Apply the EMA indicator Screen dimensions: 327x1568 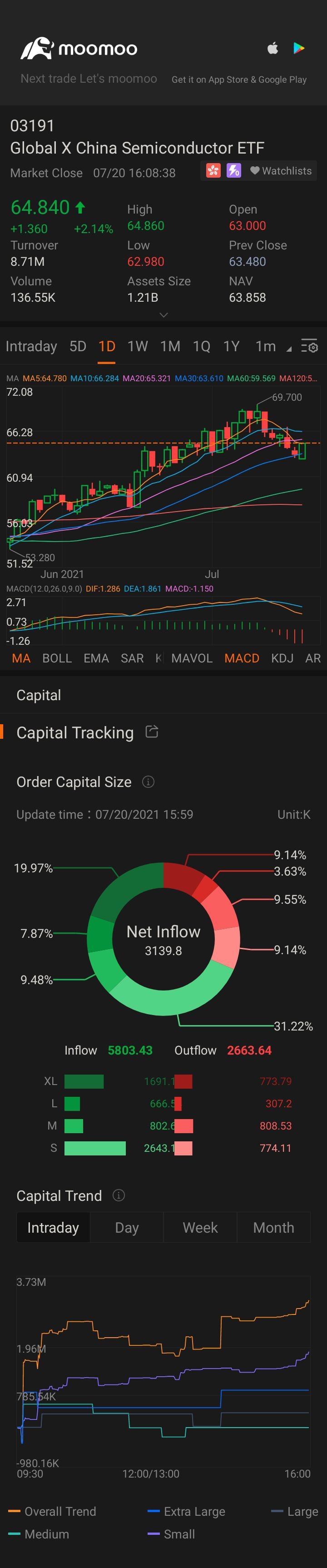96,658
